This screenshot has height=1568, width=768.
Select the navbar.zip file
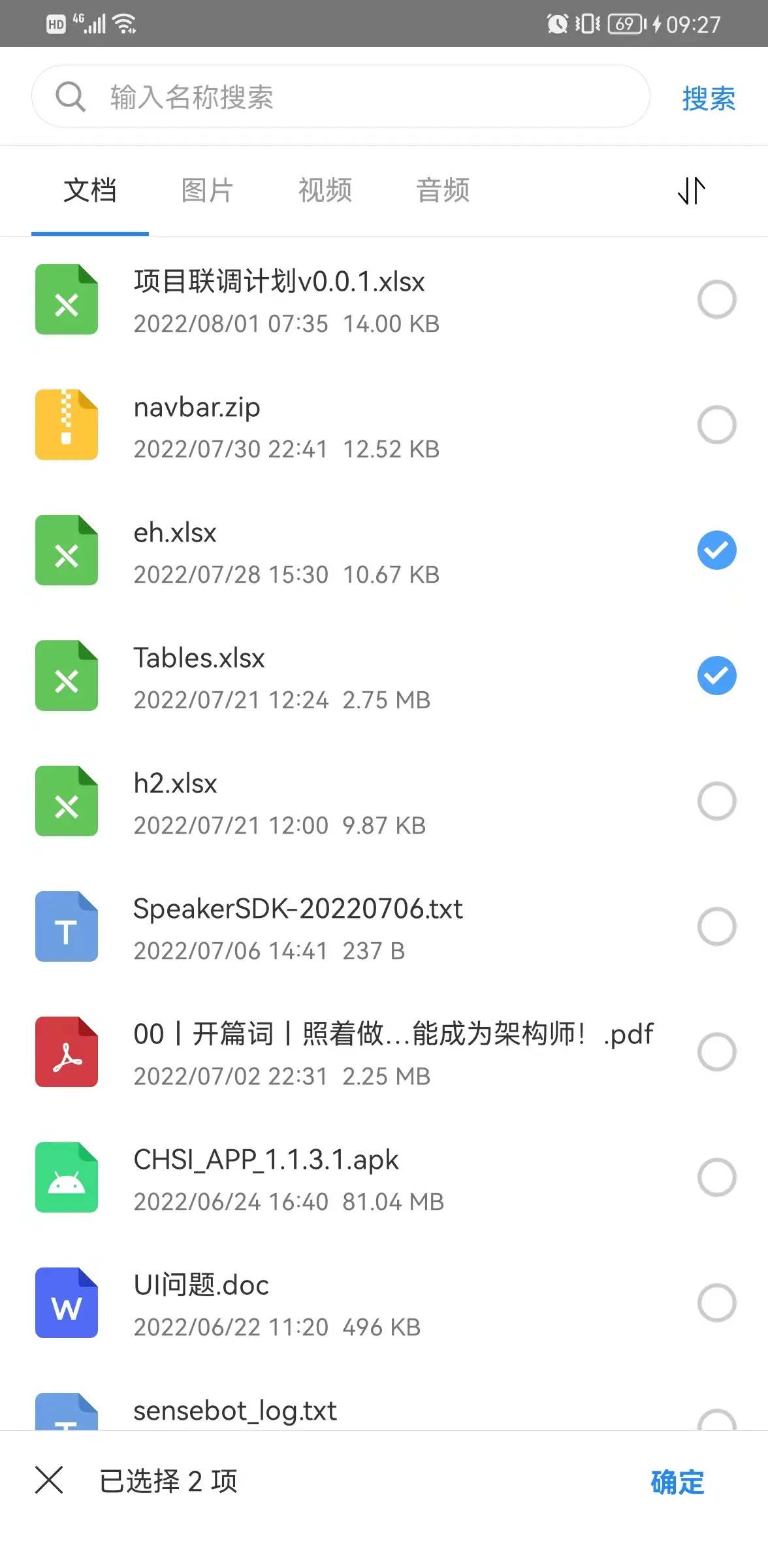716,425
